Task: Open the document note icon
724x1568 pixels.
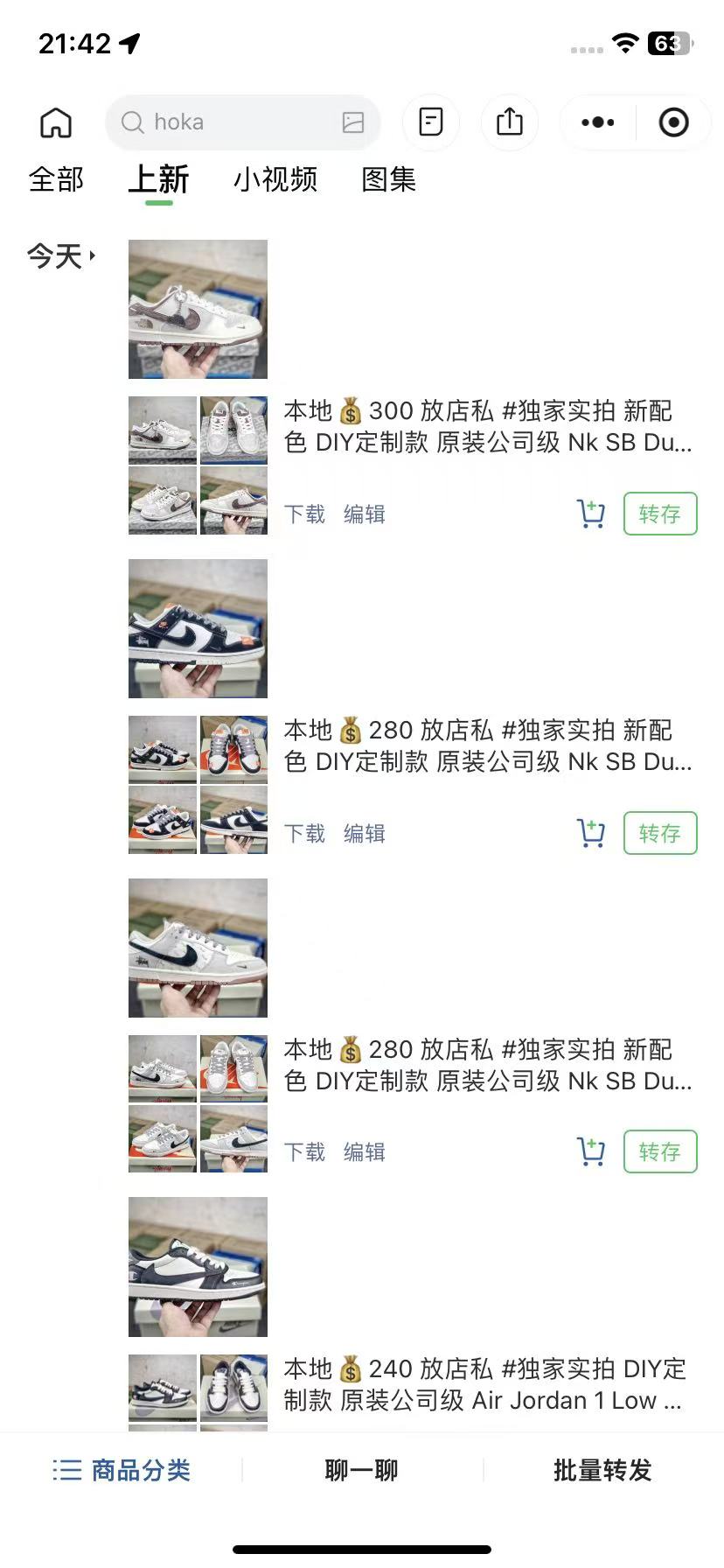Action: [x=431, y=122]
